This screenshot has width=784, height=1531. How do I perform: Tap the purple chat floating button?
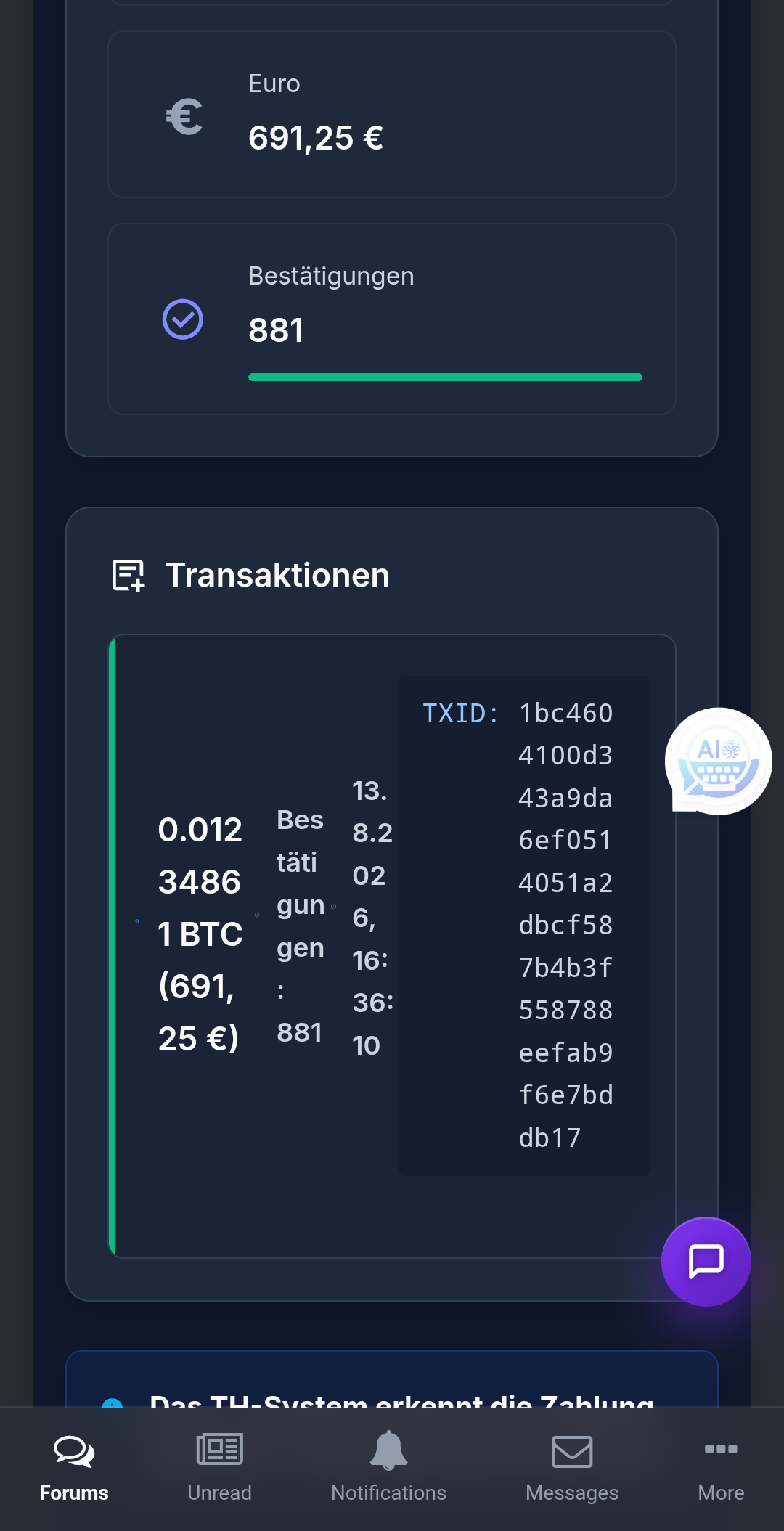(x=706, y=1262)
